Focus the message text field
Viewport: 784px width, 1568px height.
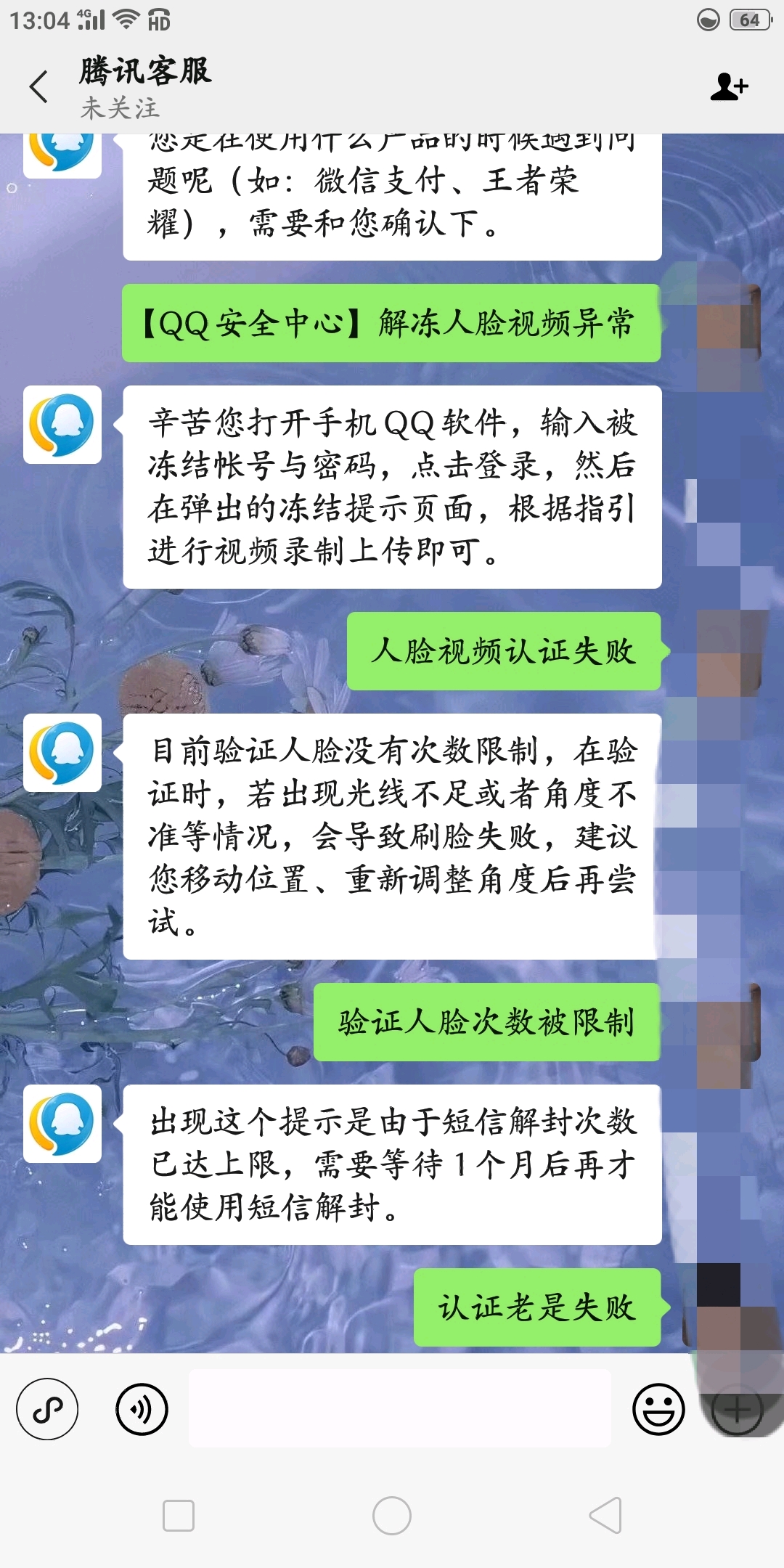pos(399,1408)
